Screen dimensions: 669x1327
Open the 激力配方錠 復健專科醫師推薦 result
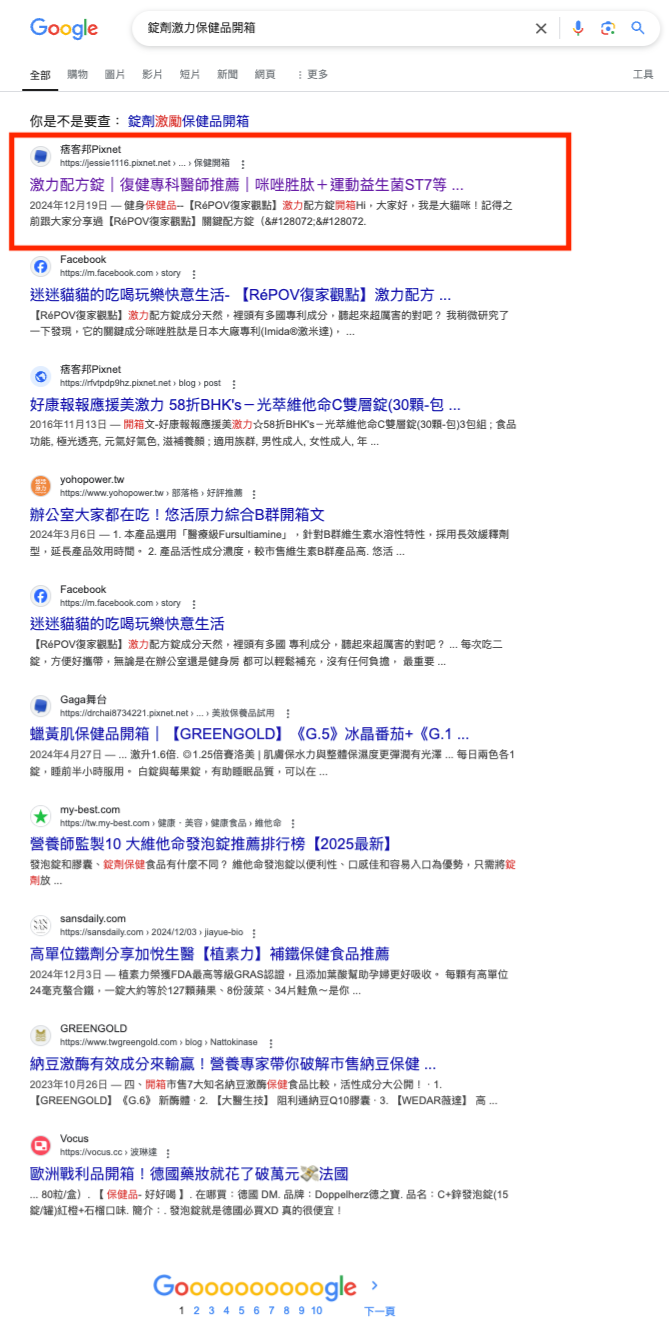[247, 185]
